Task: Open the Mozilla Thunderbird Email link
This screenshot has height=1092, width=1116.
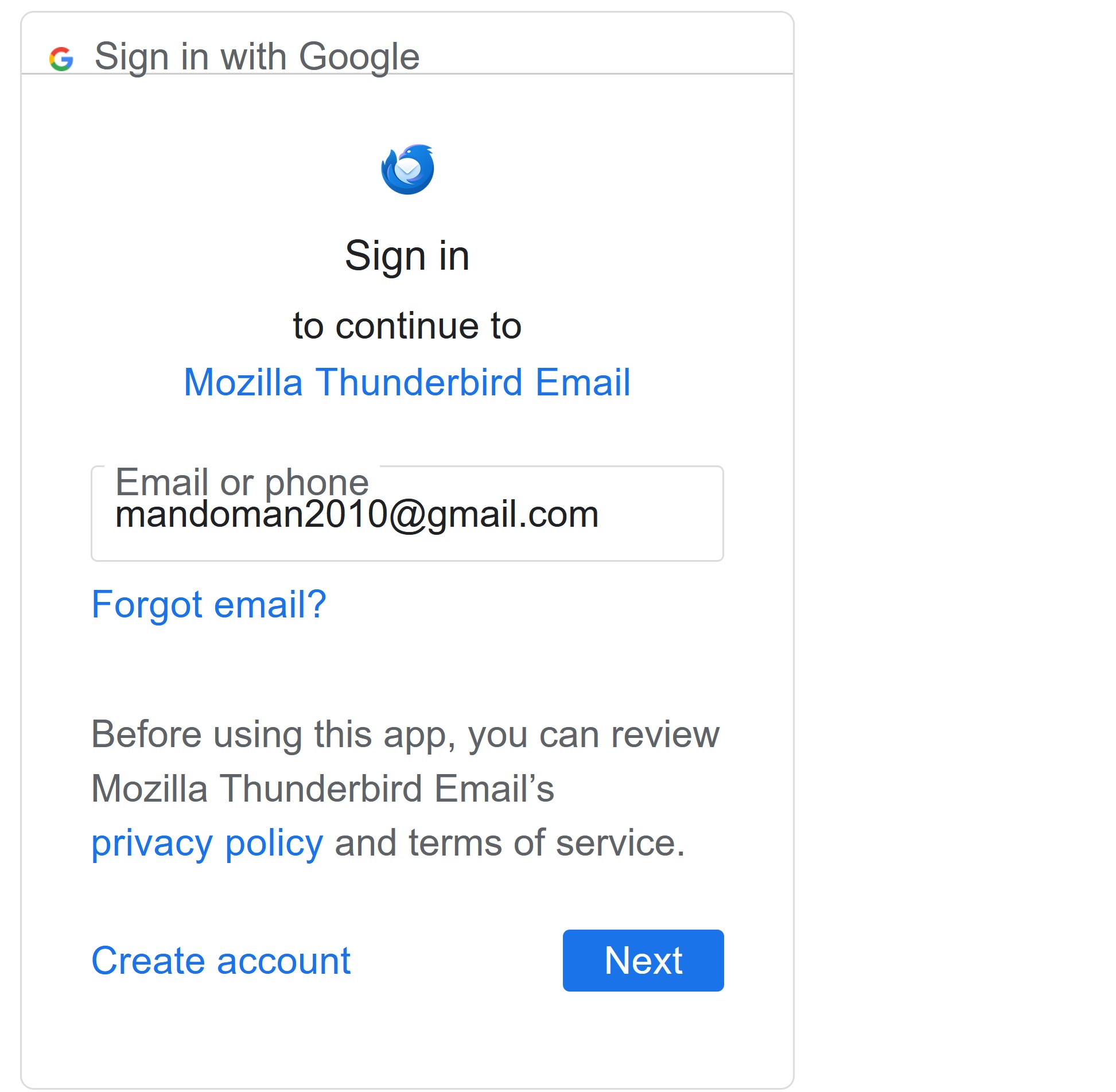Action: (407, 382)
